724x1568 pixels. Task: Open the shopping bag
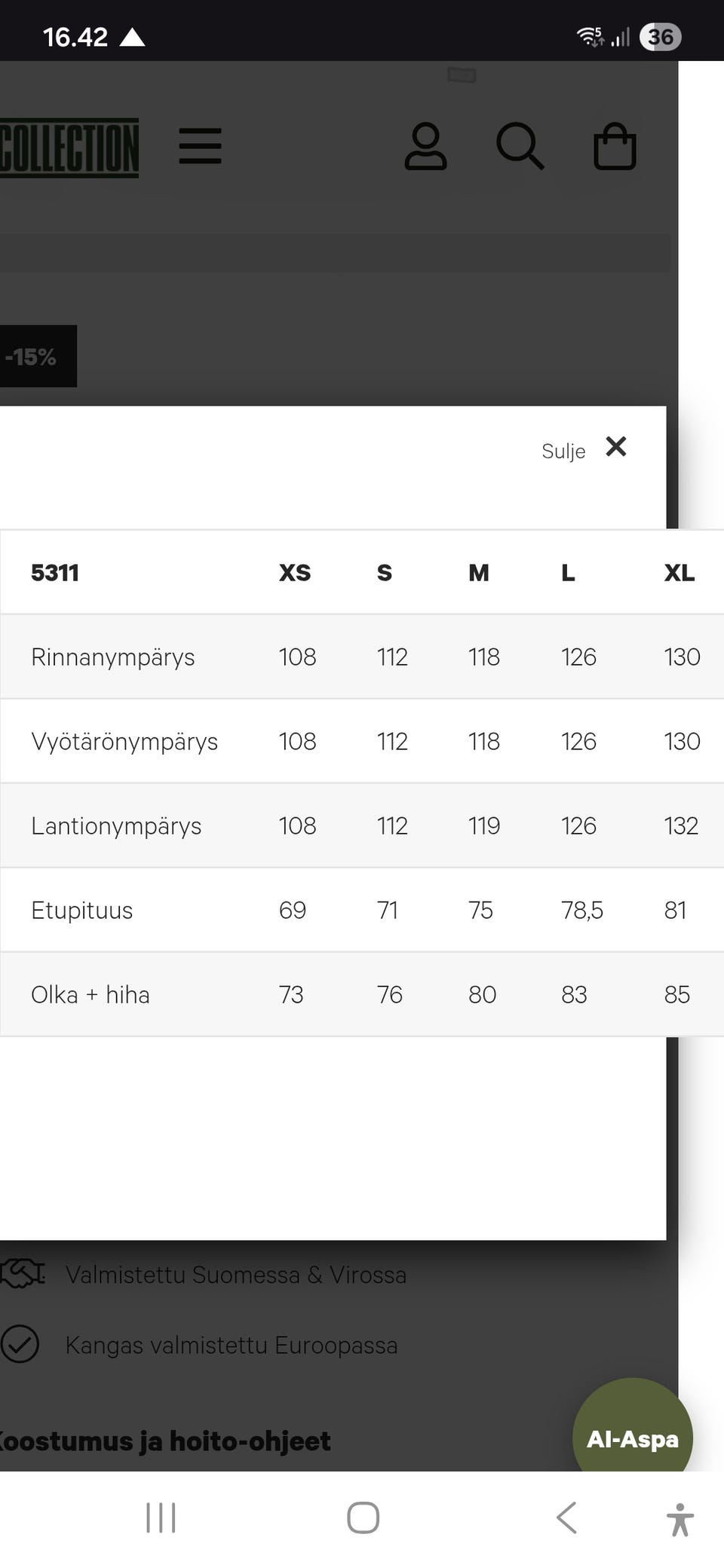[x=615, y=146]
